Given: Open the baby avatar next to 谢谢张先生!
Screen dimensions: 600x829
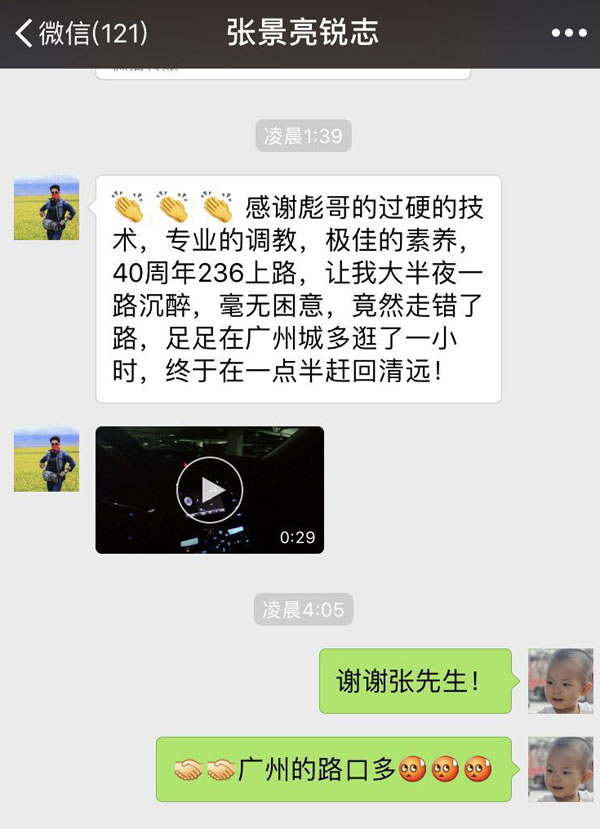Looking at the screenshot, I should coord(560,681).
